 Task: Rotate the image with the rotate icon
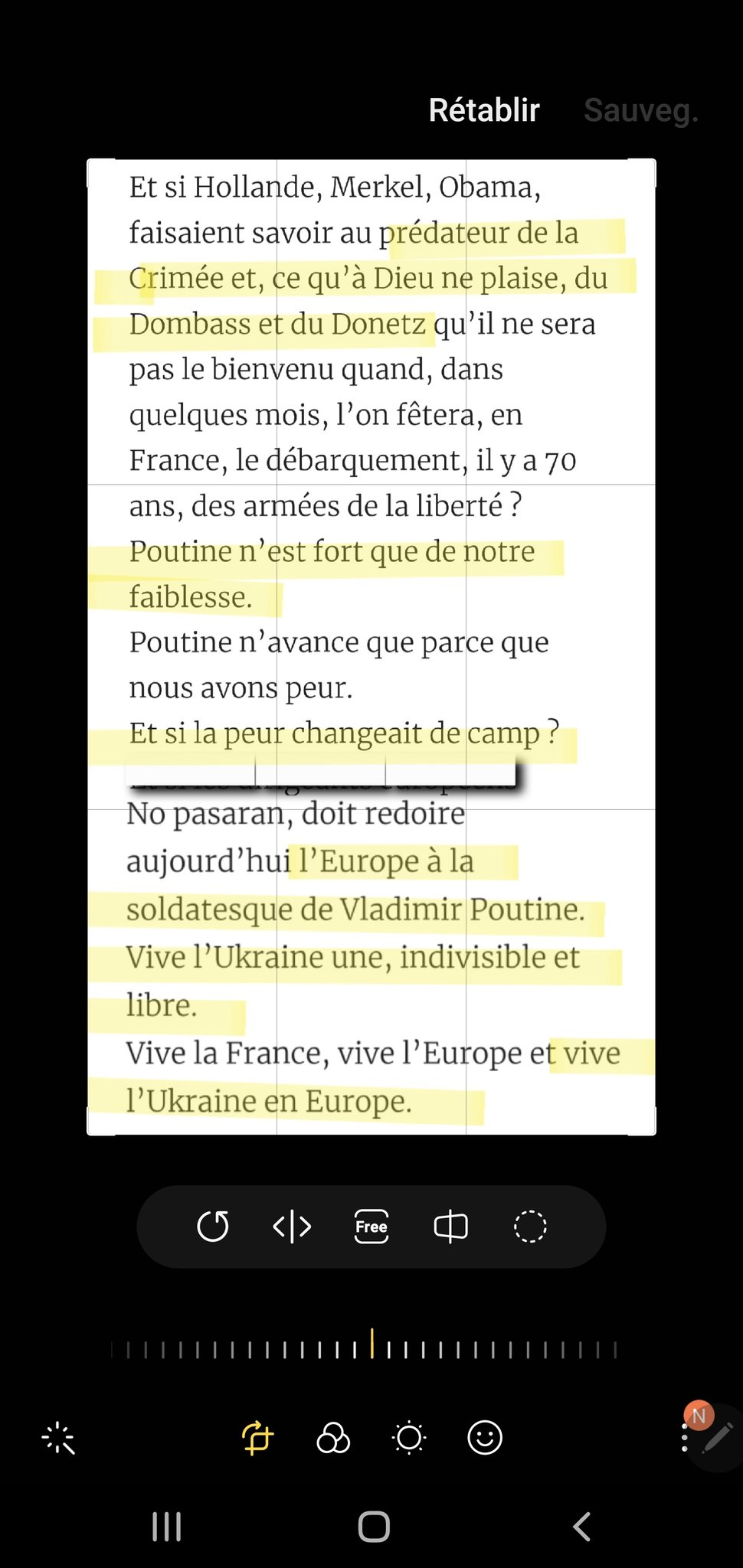[x=213, y=1227]
